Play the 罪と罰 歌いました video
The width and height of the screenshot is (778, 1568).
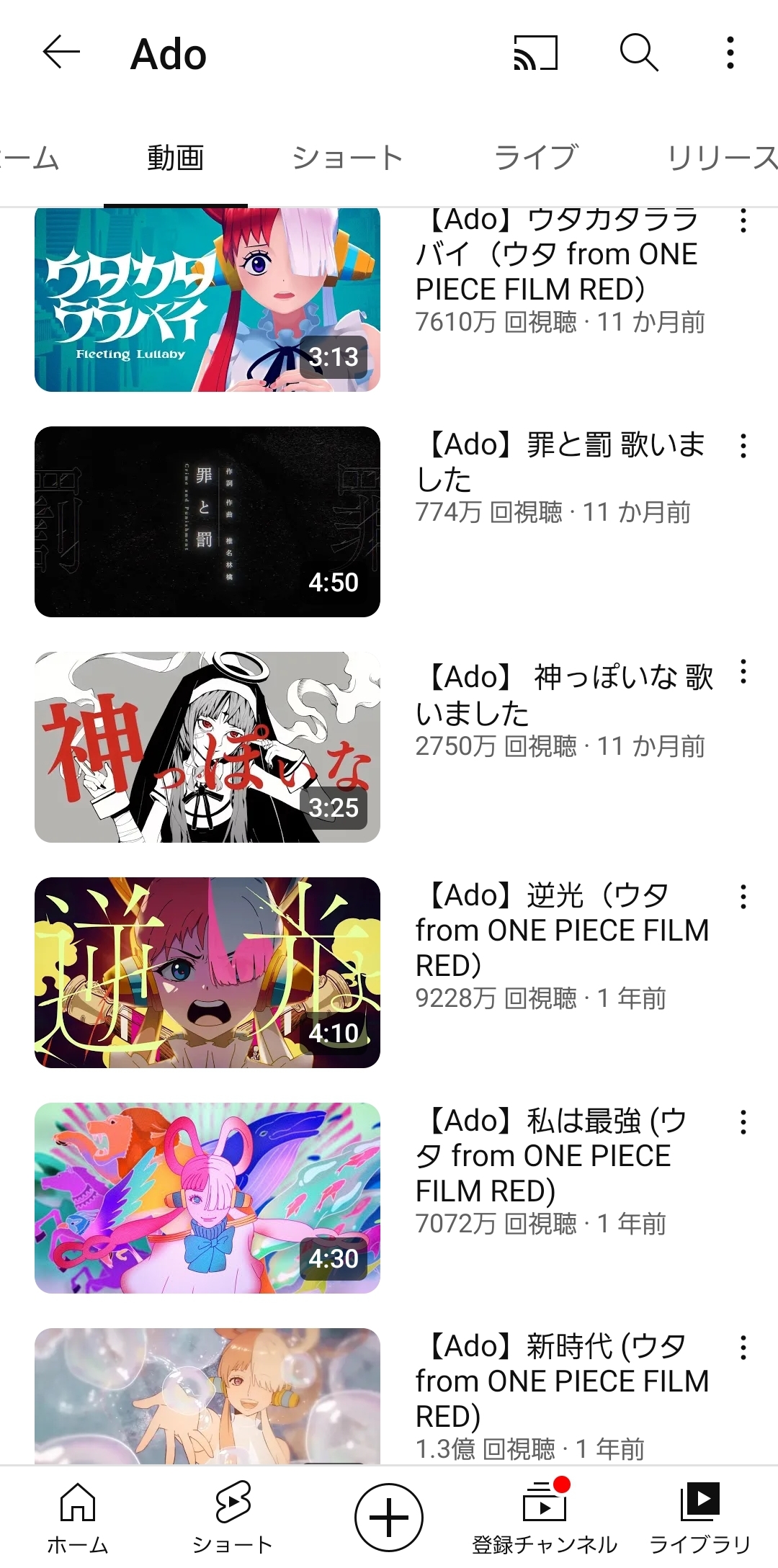click(x=207, y=521)
